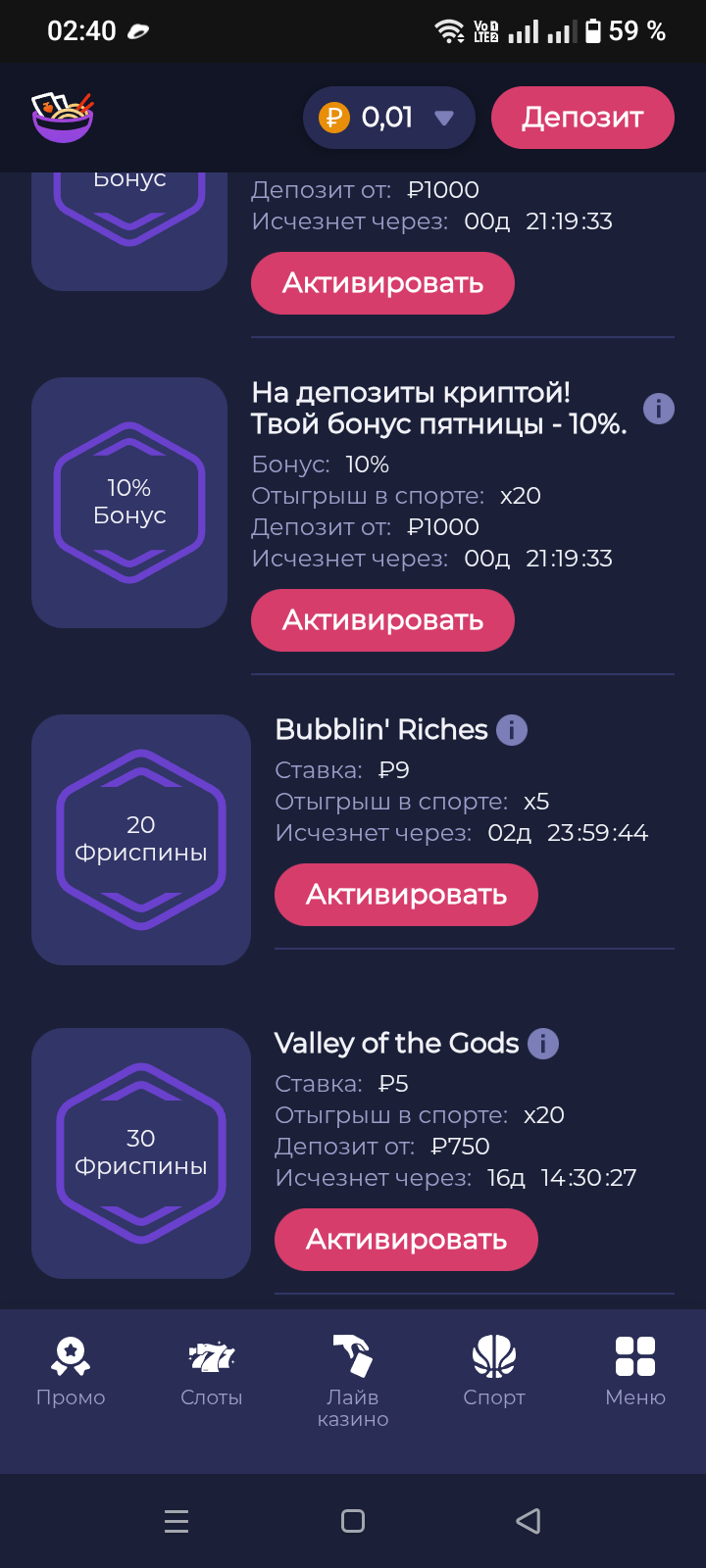Image resolution: width=706 pixels, height=1568 pixels.
Task: Switch to the Спорт tab
Action: tap(494, 1370)
